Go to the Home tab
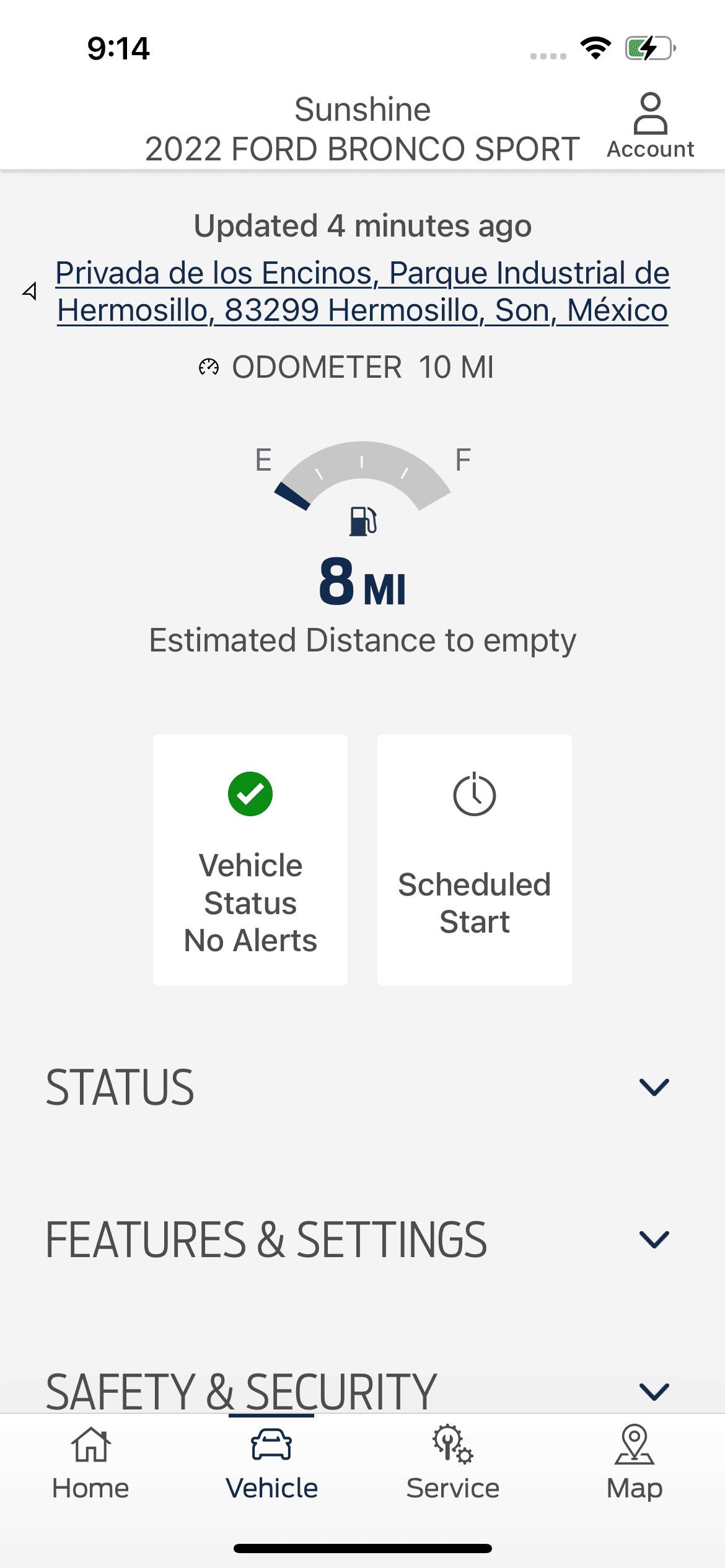 tap(90, 1463)
